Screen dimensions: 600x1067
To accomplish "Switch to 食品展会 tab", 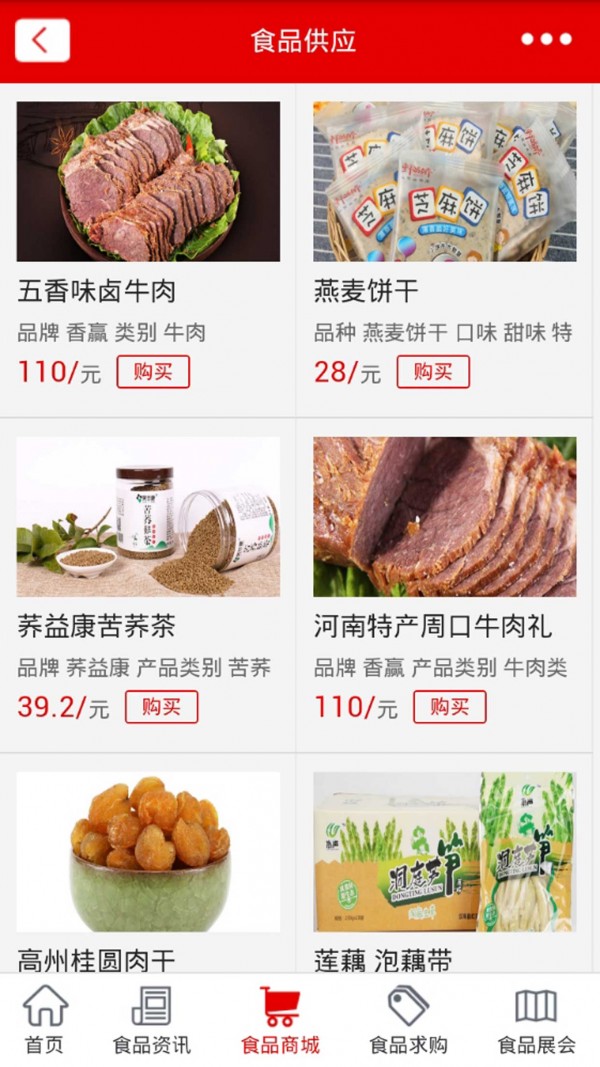I will coord(536,1020).
